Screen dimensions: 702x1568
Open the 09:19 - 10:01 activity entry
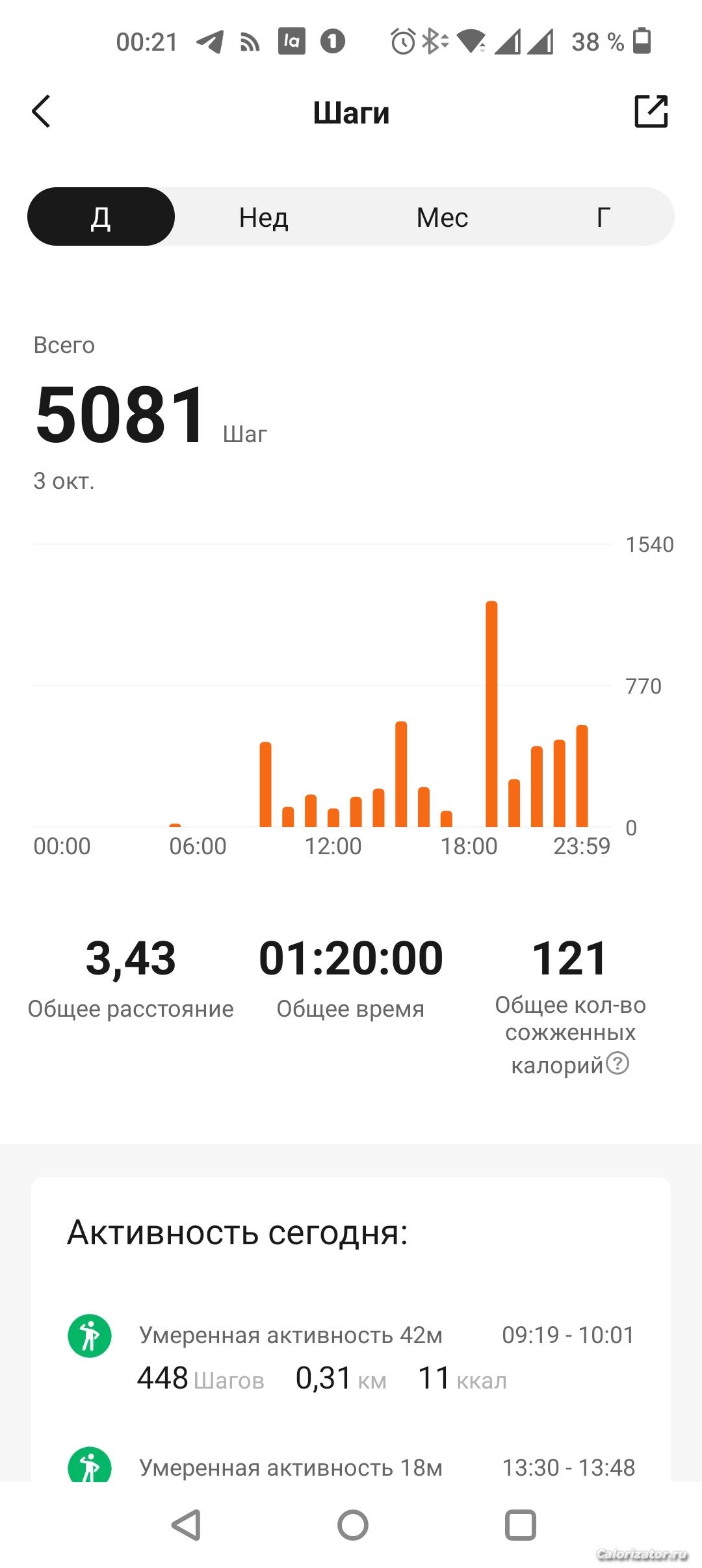click(351, 1357)
